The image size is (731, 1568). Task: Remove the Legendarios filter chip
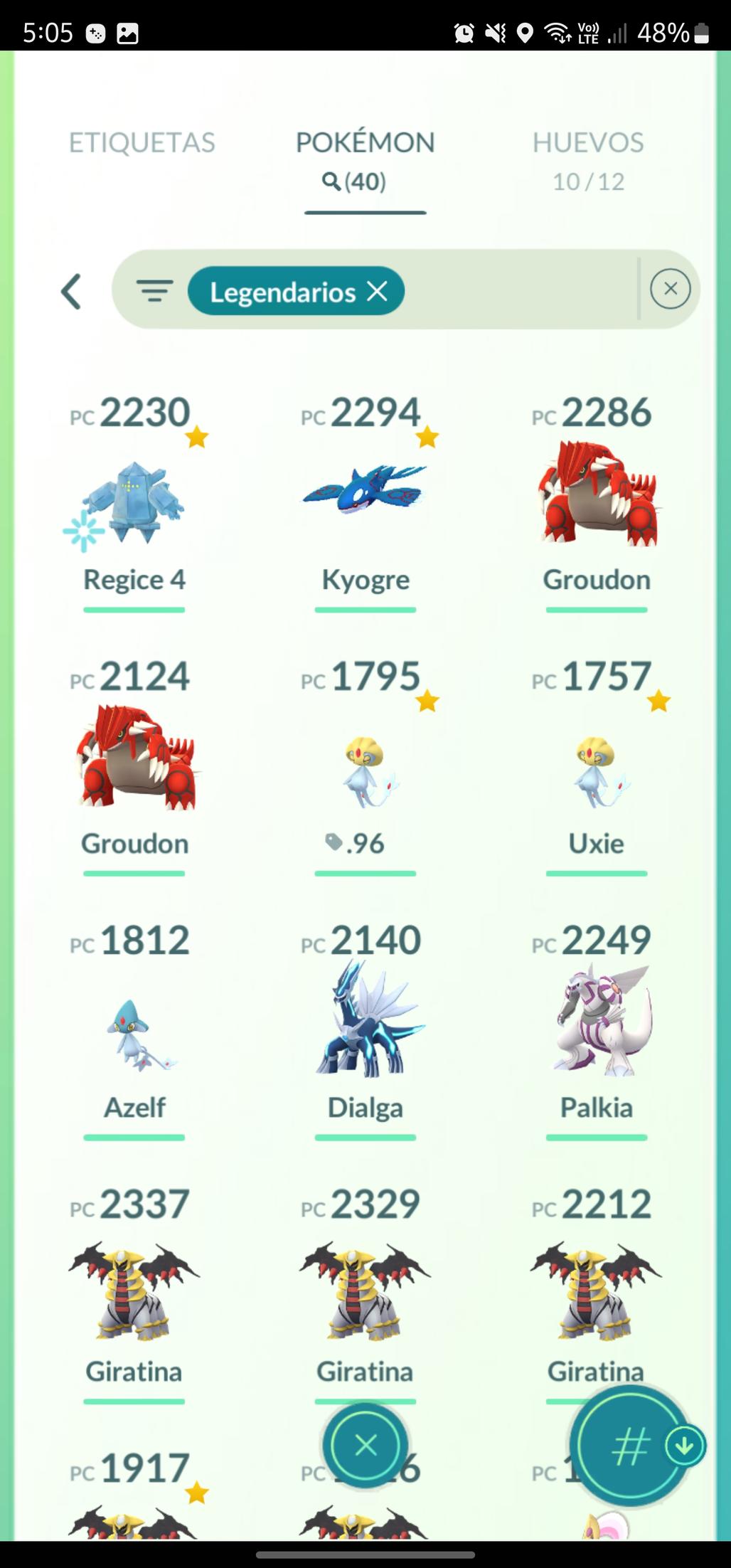pyautogui.click(x=377, y=290)
